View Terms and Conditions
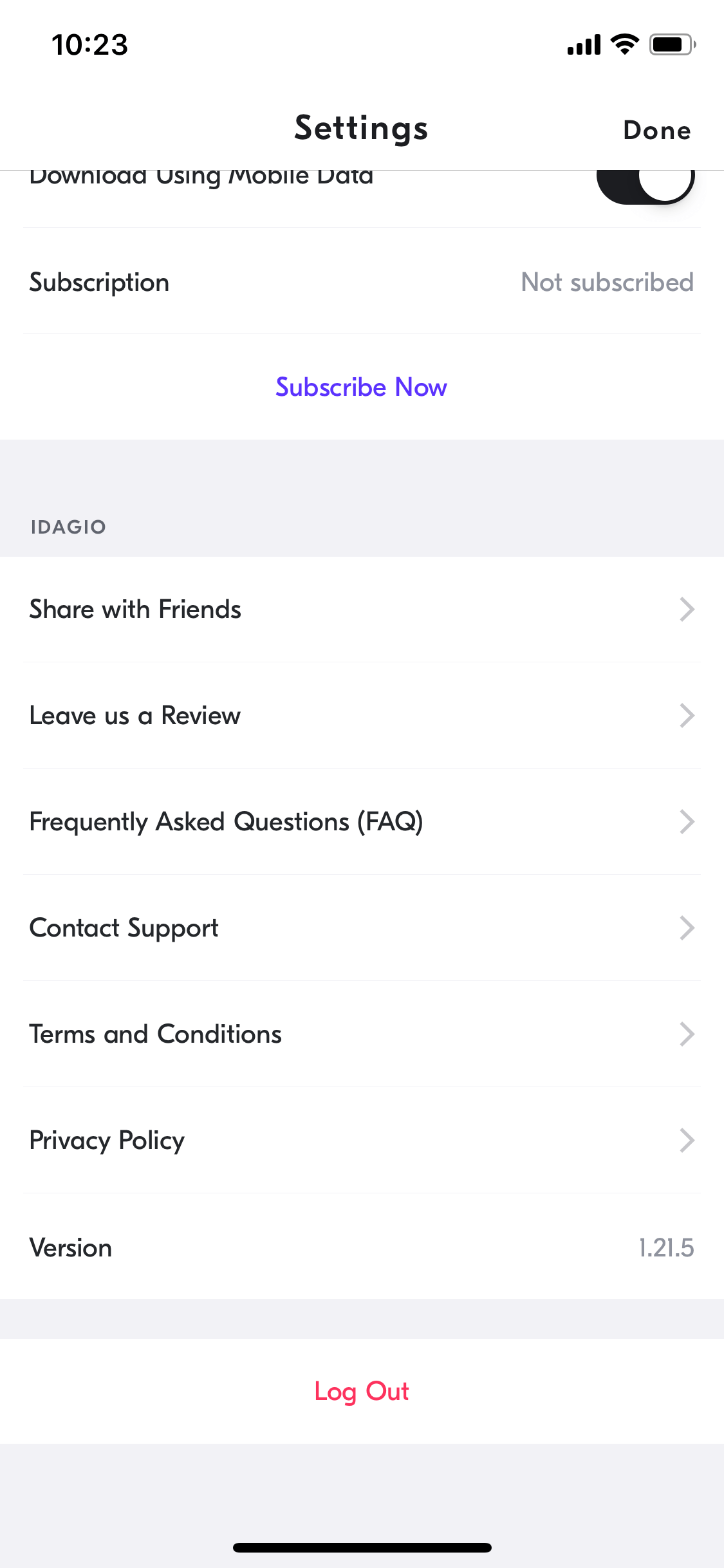This screenshot has width=724, height=1568. 362,1034
